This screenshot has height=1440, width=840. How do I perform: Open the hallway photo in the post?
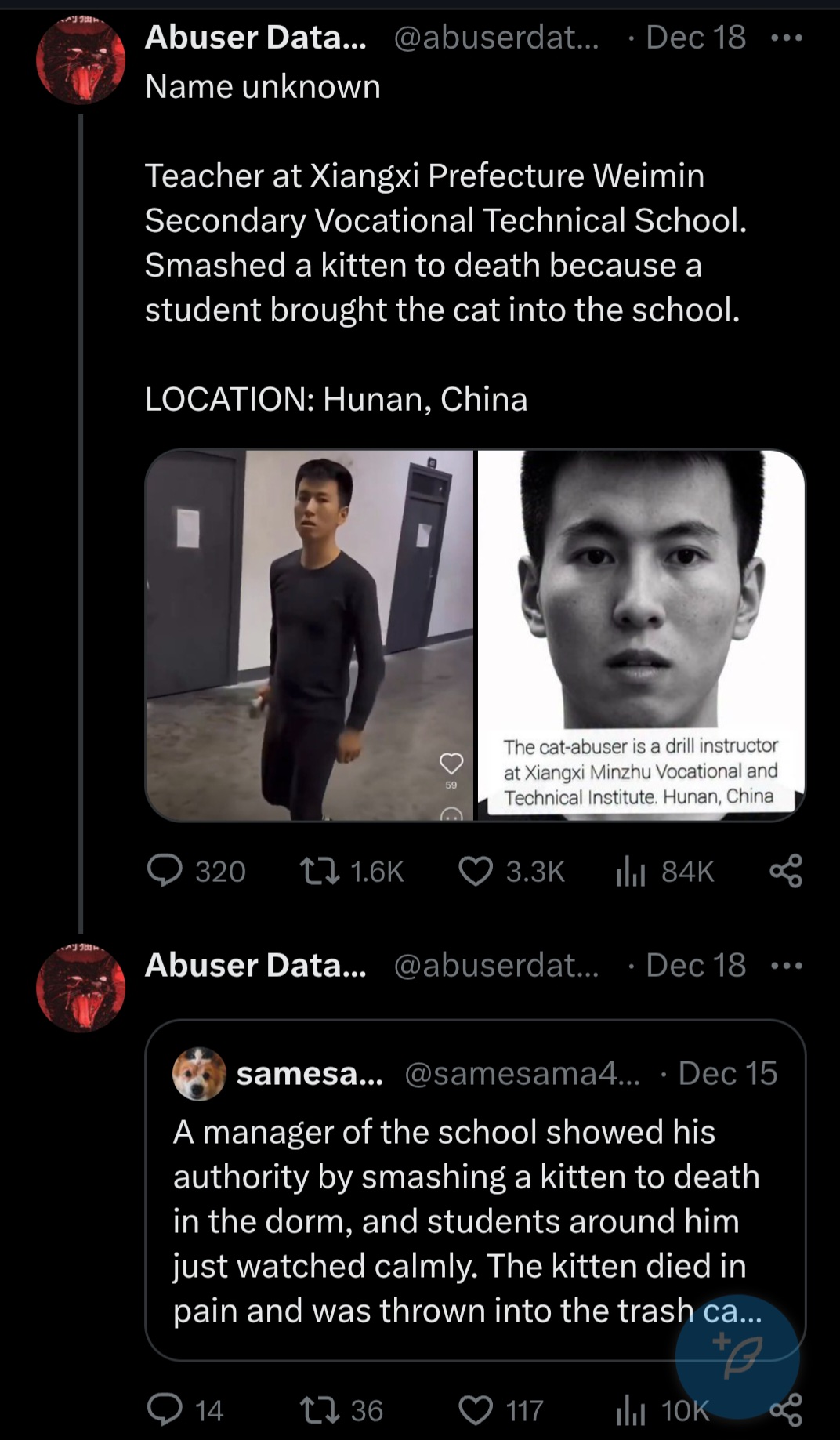click(x=310, y=635)
